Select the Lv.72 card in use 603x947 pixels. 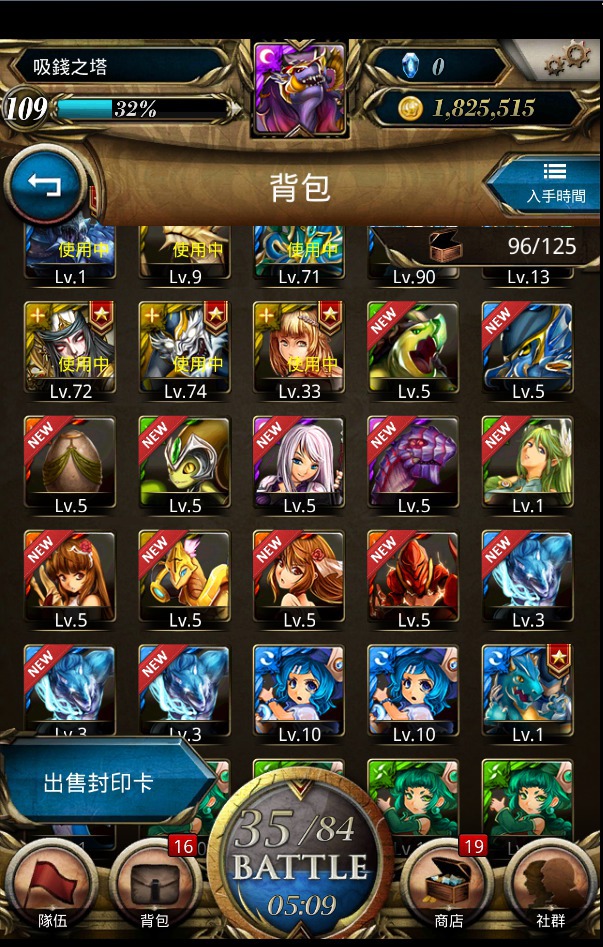click(70, 347)
